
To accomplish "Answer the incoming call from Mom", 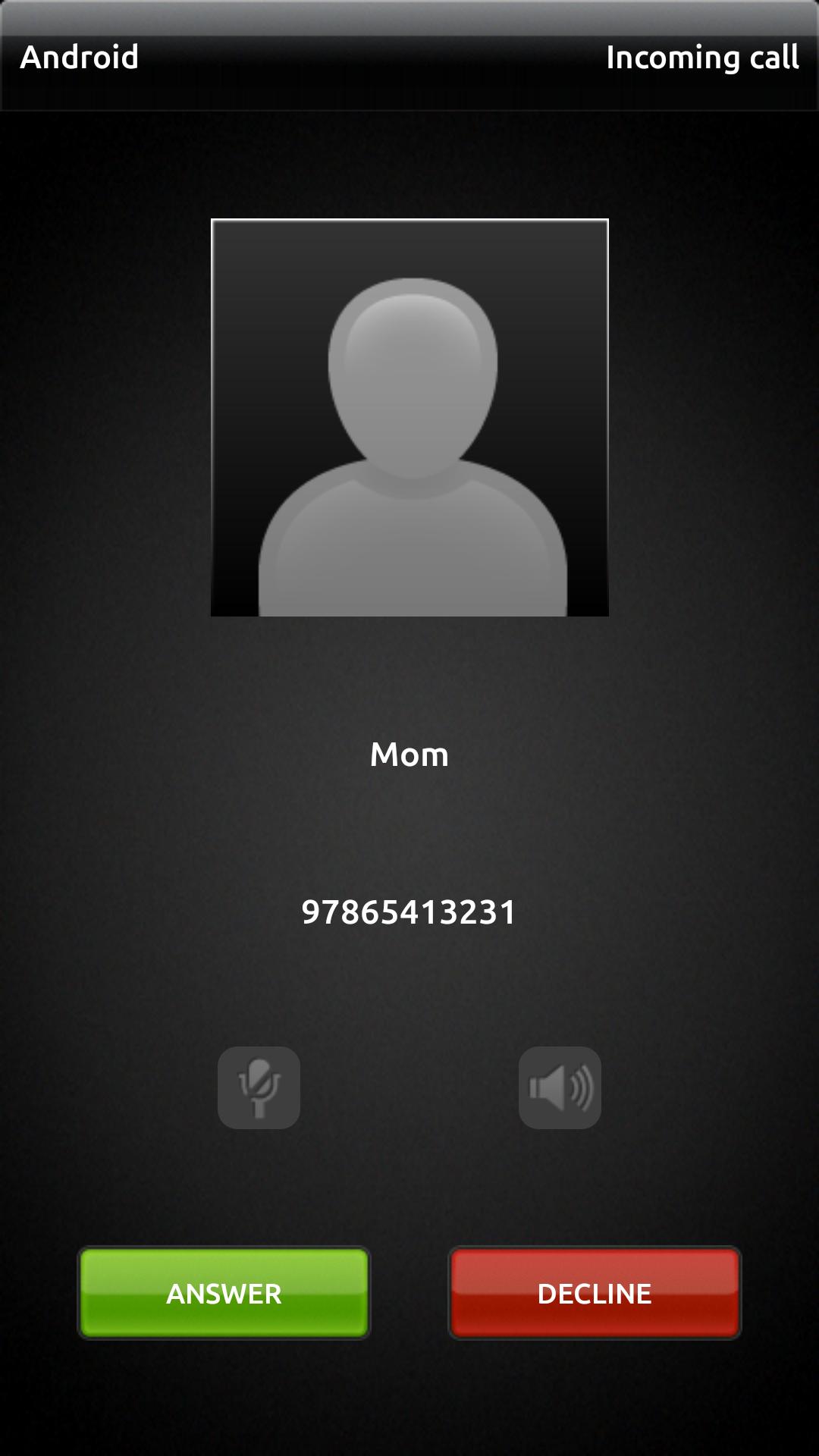I will 224,1293.
